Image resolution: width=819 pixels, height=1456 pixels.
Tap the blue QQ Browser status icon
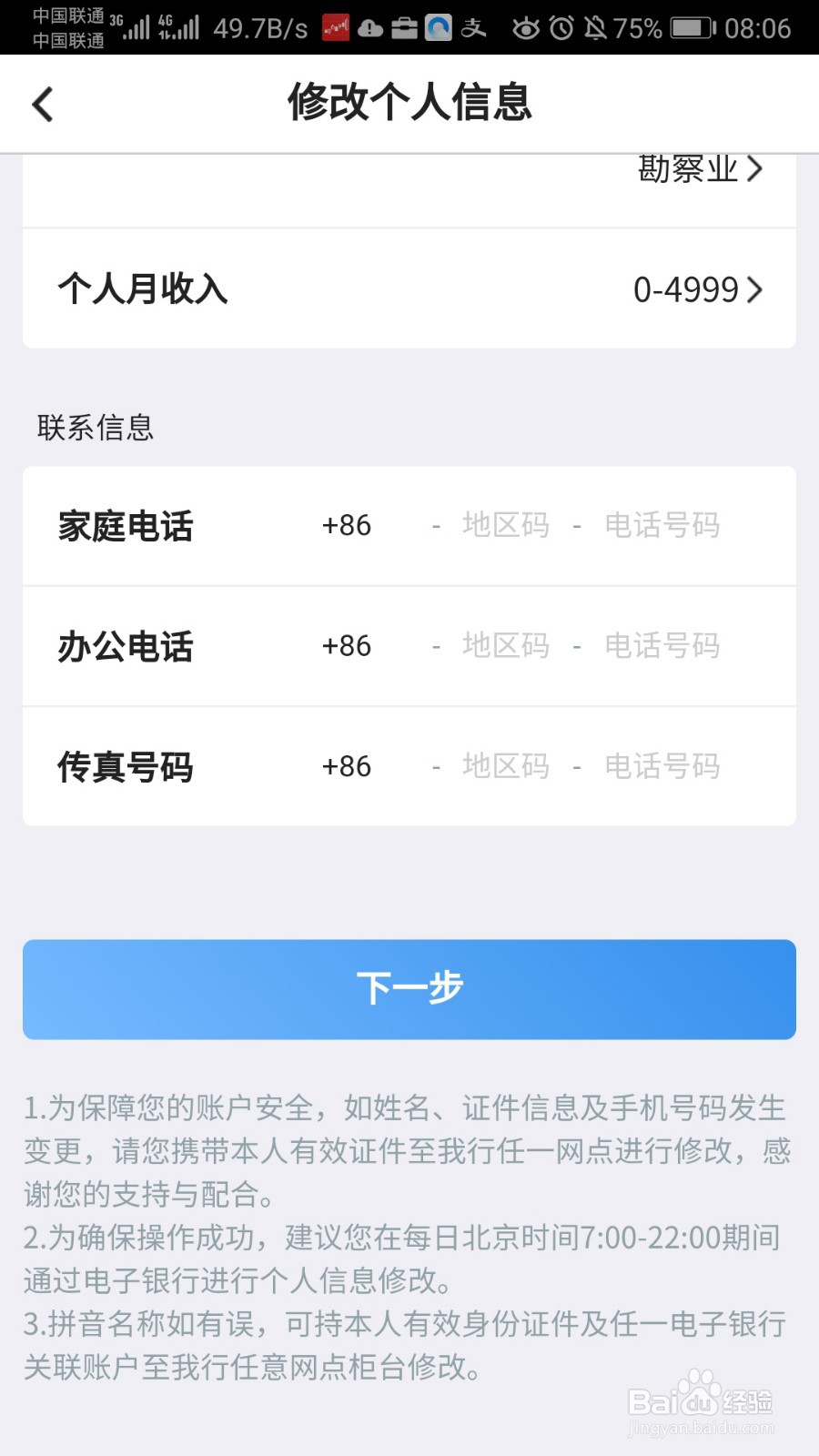pos(440,27)
